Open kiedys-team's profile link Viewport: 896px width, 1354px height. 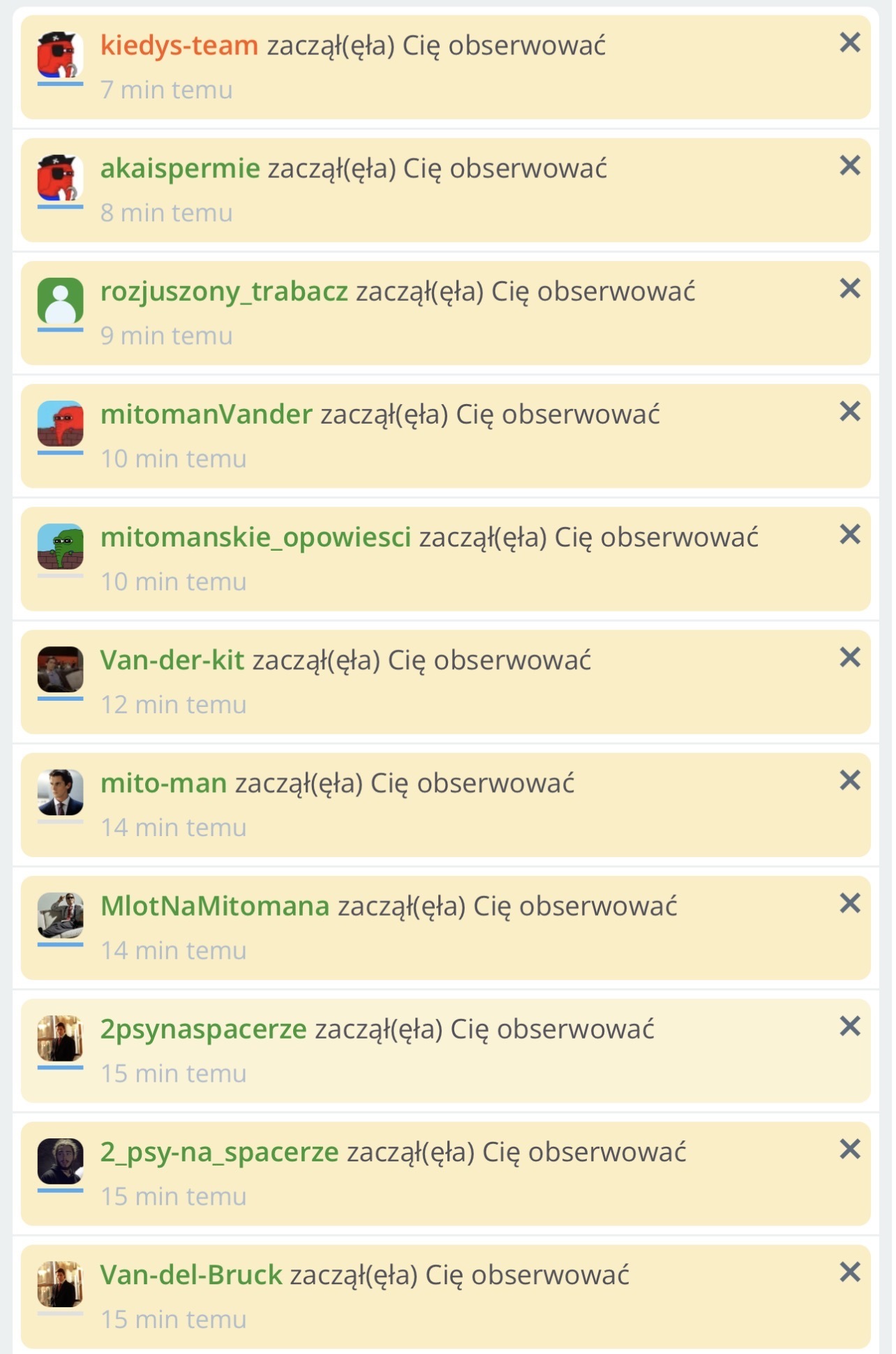pyautogui.click(x=179, y=46)
